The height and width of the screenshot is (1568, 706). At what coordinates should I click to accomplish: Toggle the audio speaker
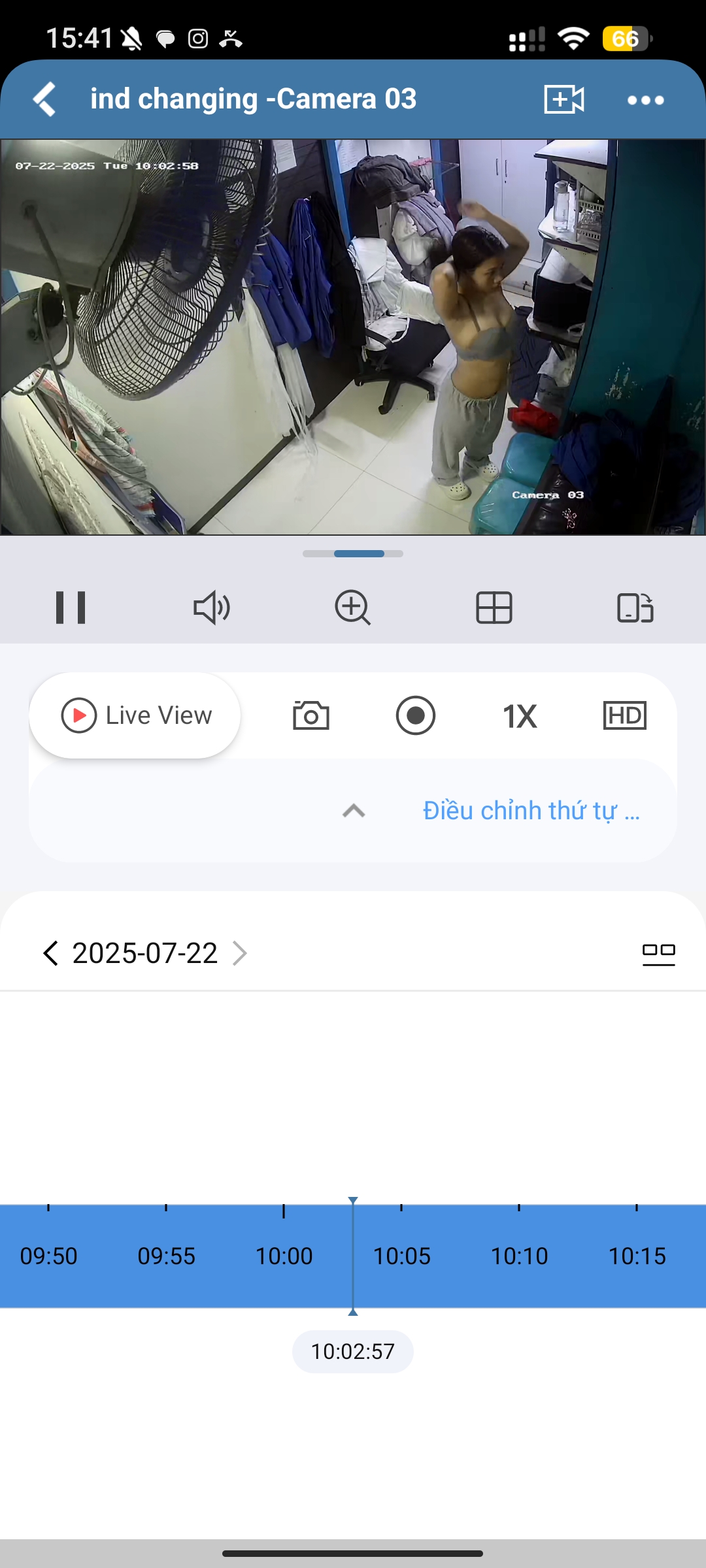point(212,608)
